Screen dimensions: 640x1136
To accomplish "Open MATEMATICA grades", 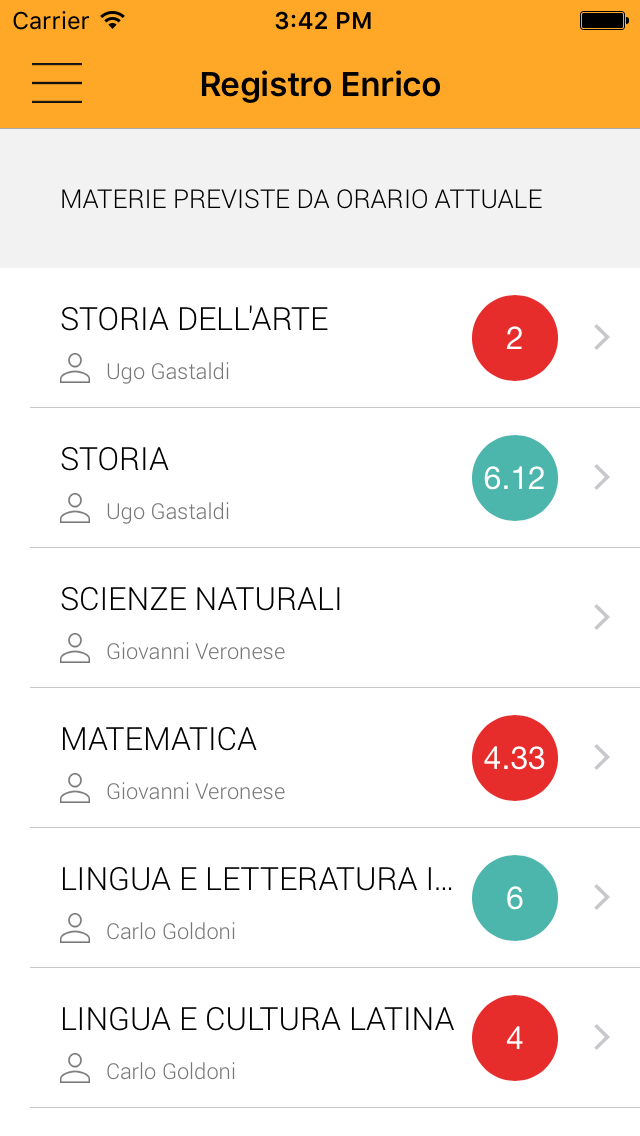I will click(320, 758).
